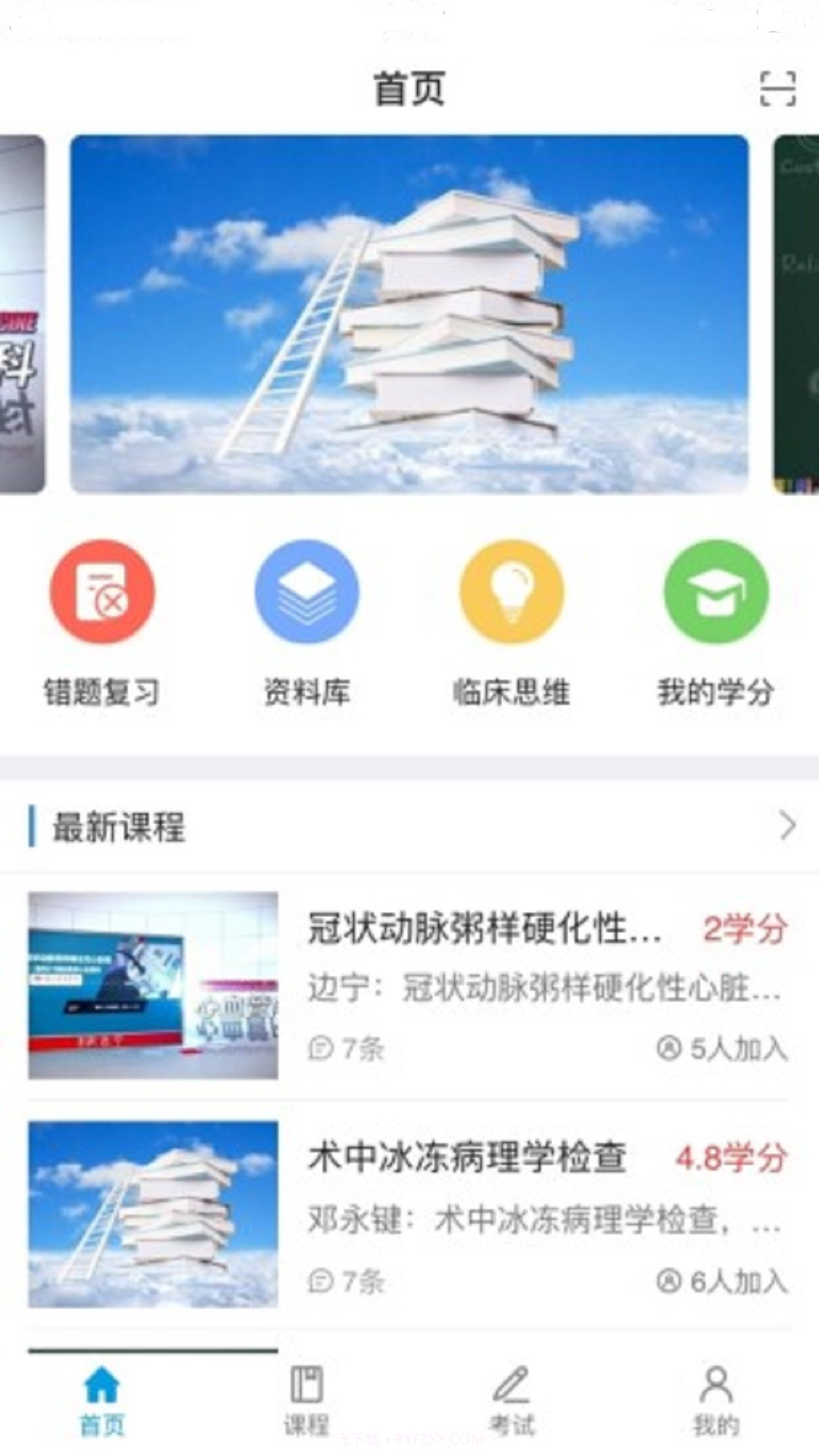Tap the main banner with stacked books image
The image size is (819, 1456).
pos(409,312)
